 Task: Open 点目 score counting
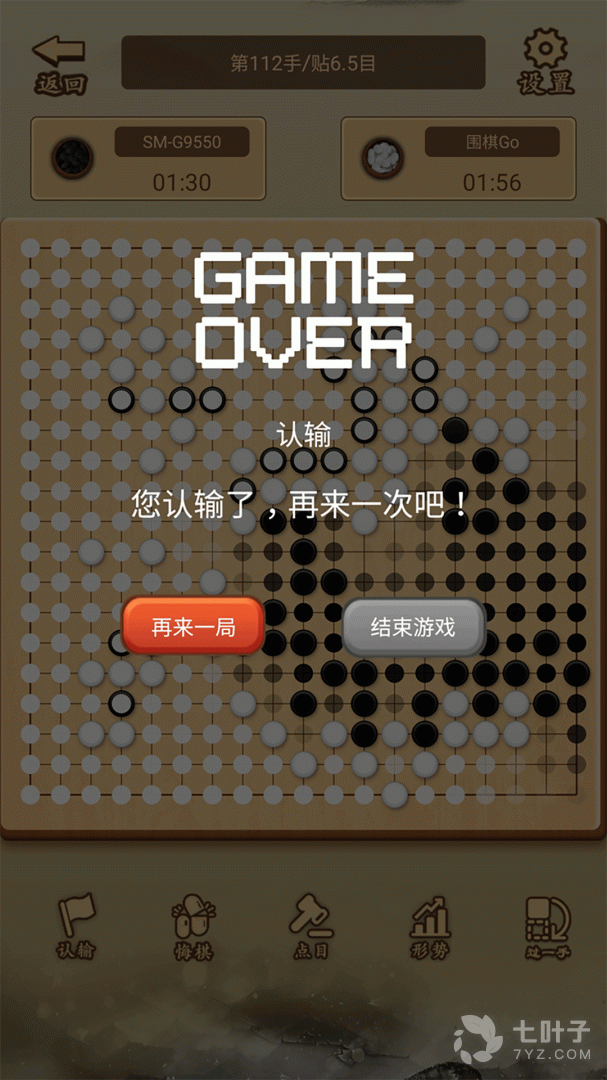pos(310,928)
